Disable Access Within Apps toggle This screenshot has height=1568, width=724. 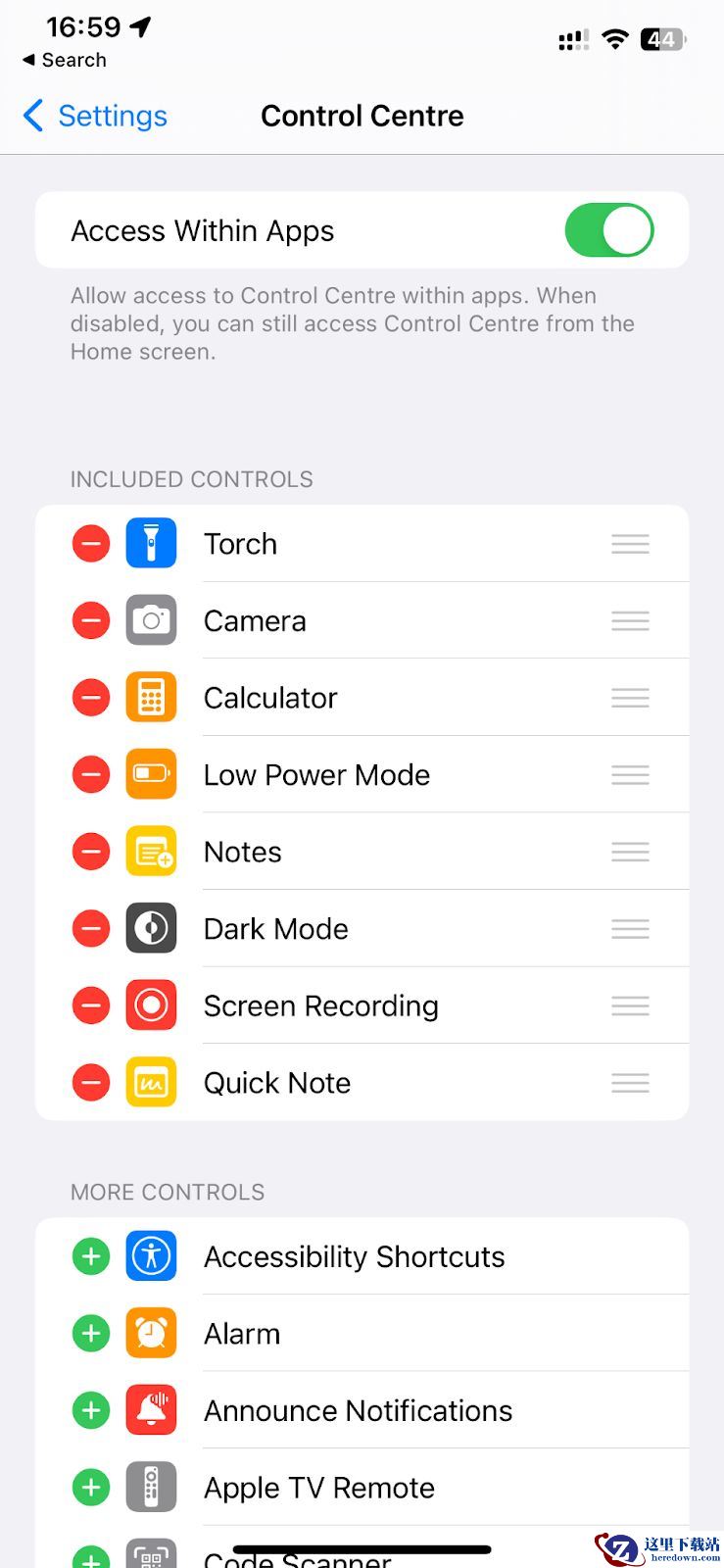[x=608, y=230]
